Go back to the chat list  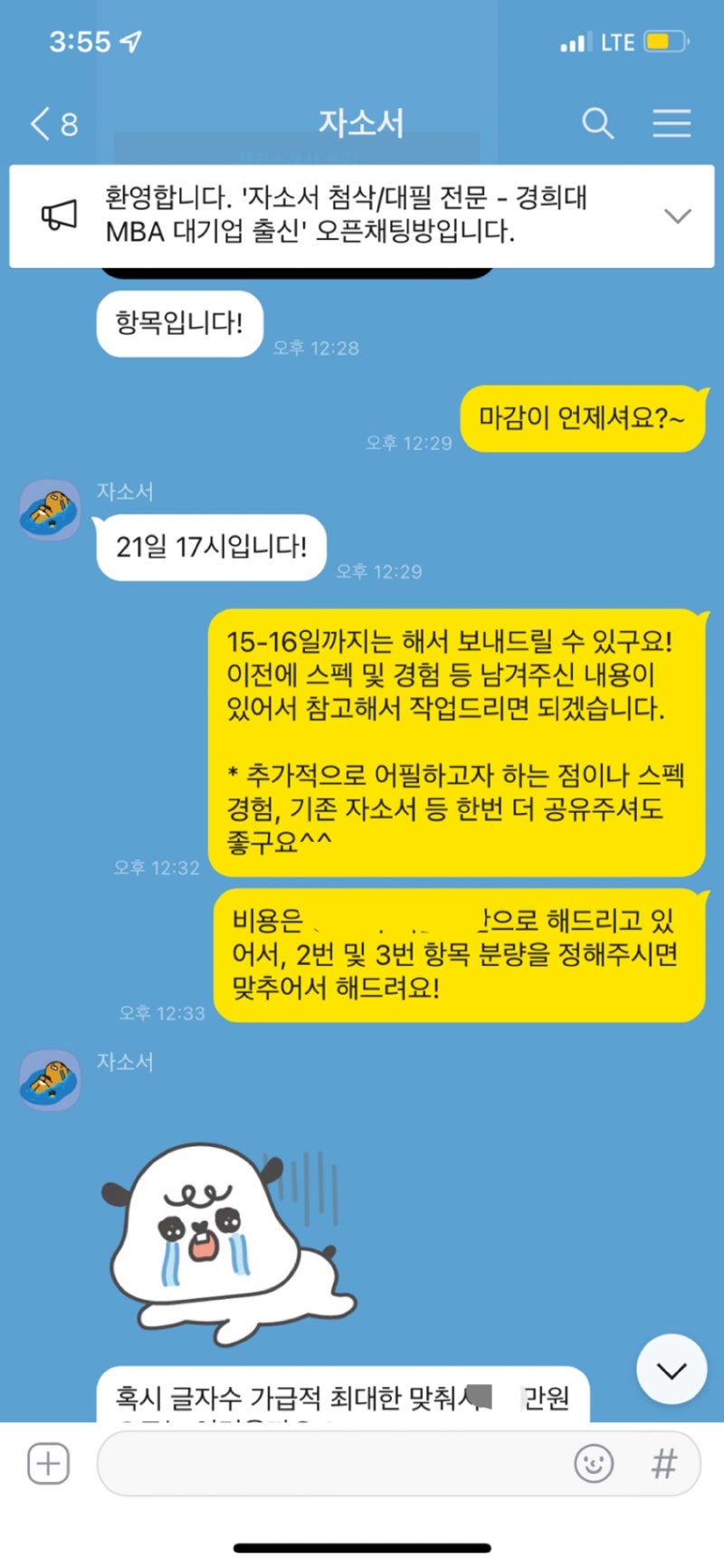coord(52,124)
